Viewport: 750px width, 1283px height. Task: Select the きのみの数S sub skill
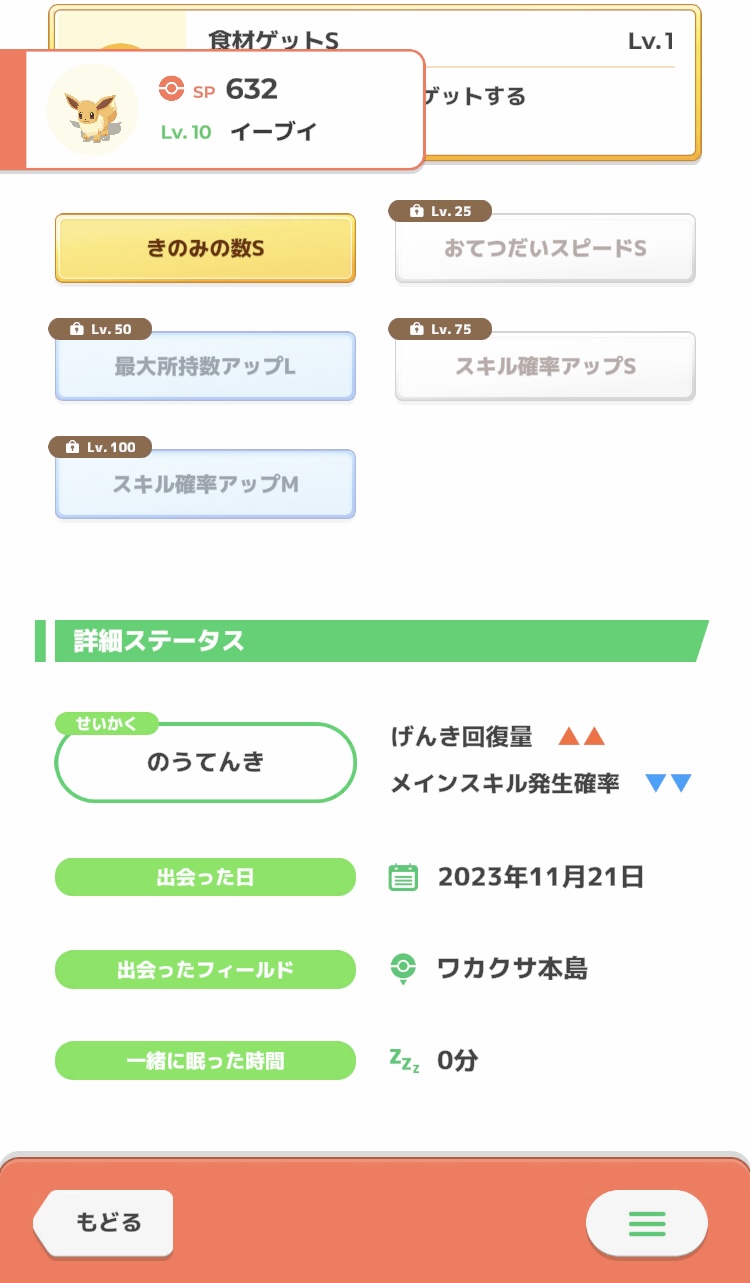205,248
